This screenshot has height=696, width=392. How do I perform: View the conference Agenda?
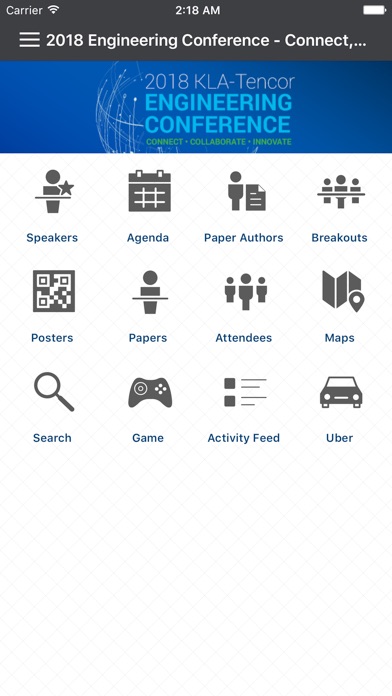point(148,206)
